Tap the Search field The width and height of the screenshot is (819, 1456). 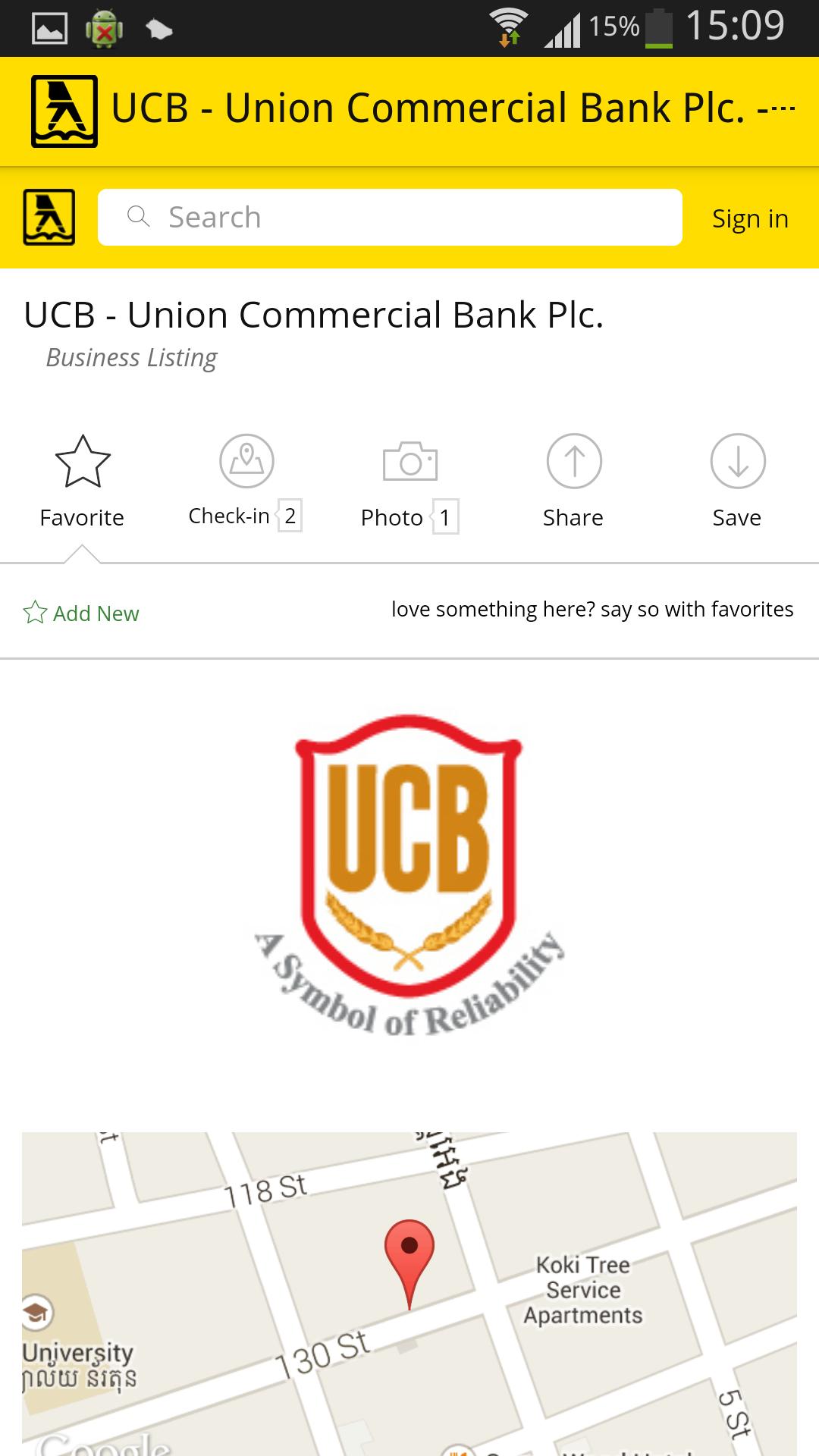click(x=390, y=218)
